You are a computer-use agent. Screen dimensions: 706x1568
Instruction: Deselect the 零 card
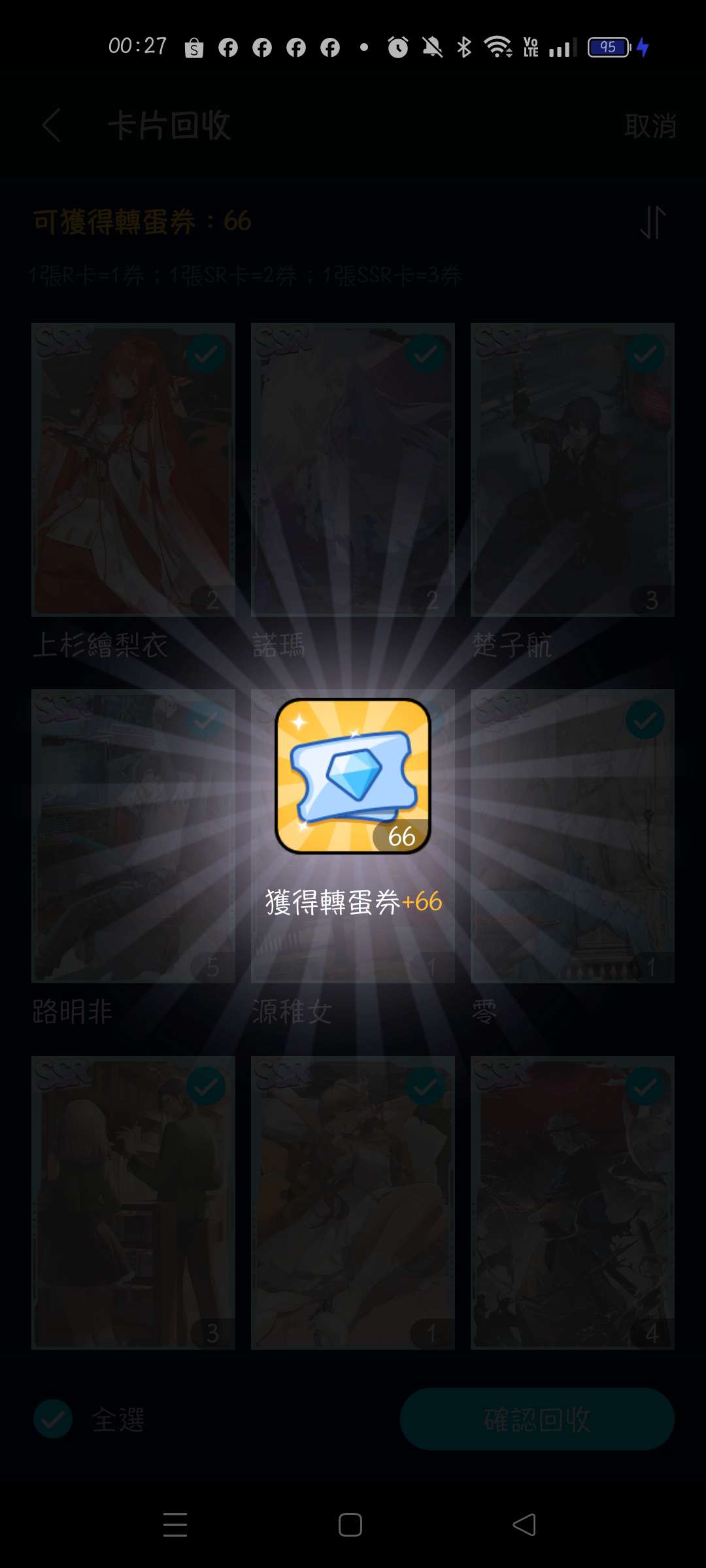coord(645,721)
